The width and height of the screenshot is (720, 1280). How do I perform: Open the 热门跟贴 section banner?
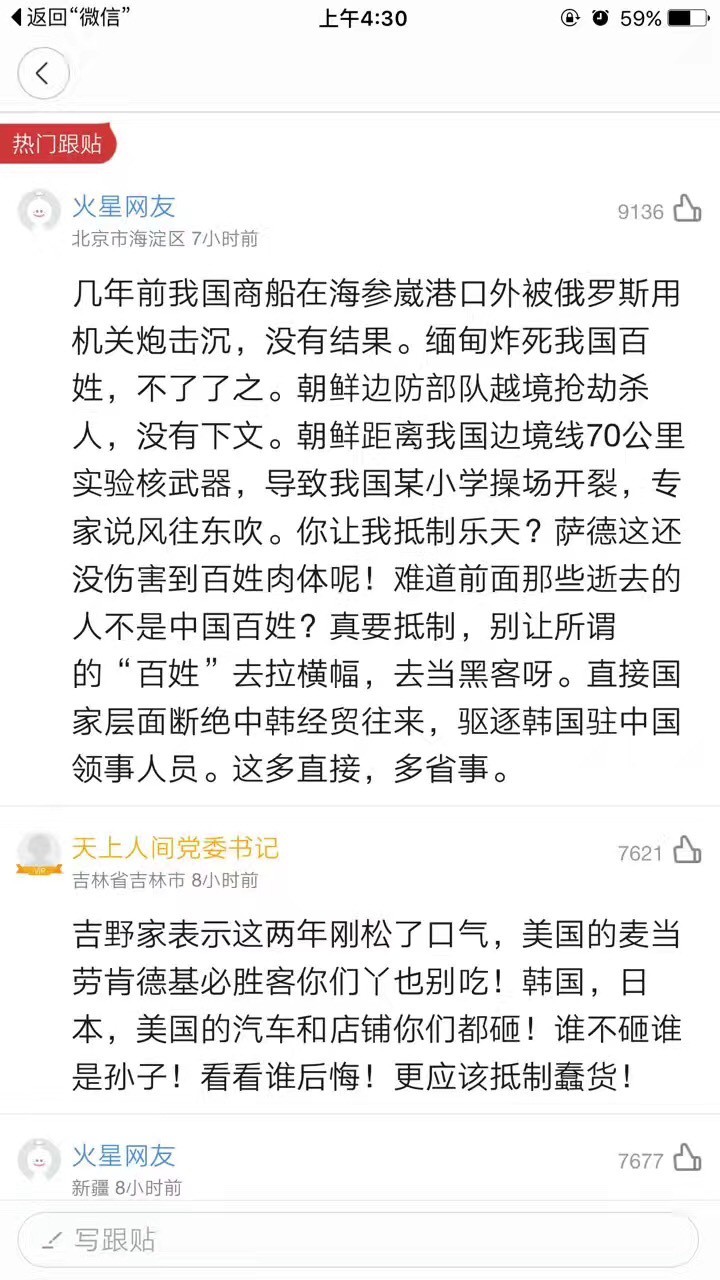point(56,144)
